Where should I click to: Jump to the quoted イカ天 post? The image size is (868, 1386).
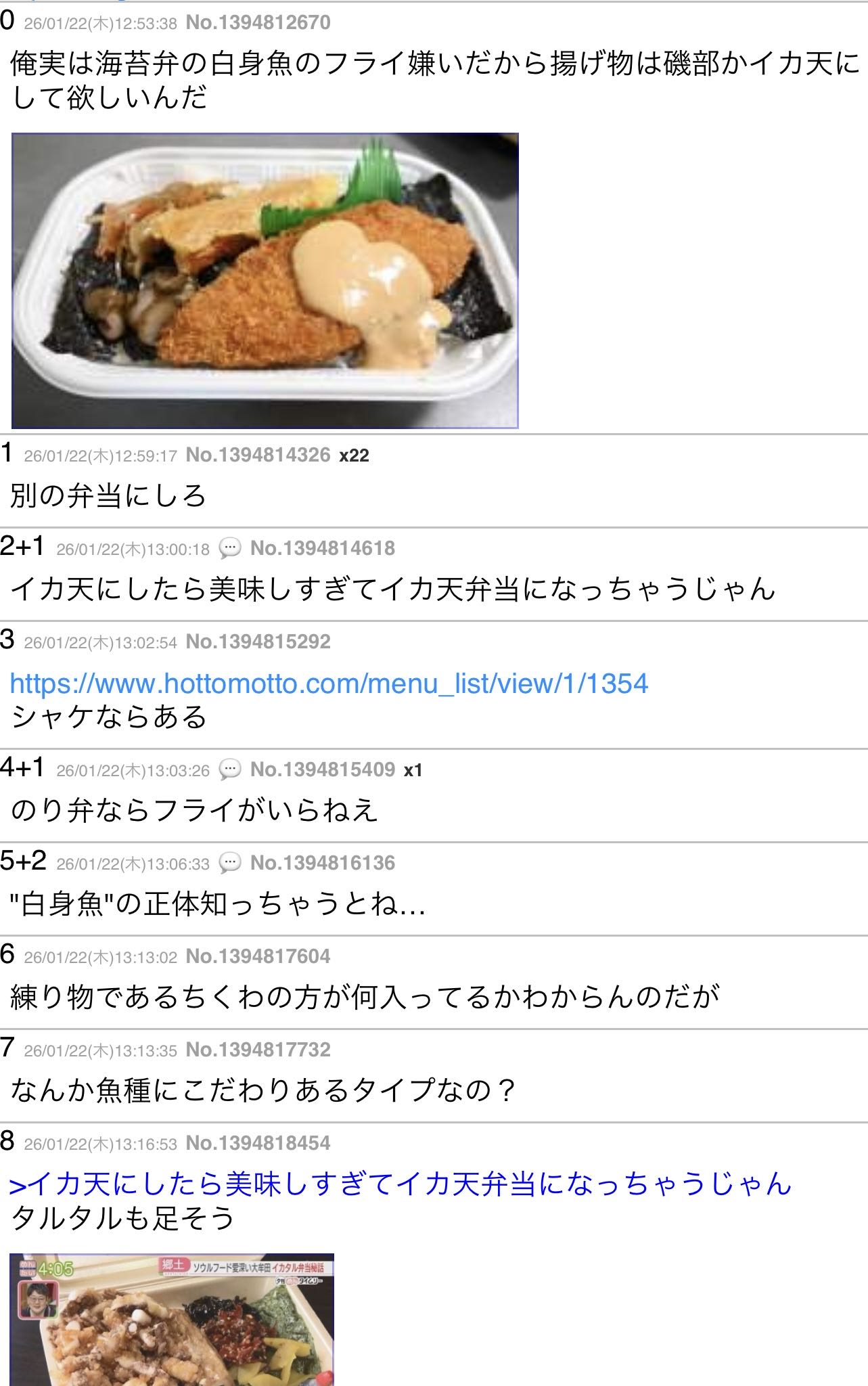(401, 1184)
